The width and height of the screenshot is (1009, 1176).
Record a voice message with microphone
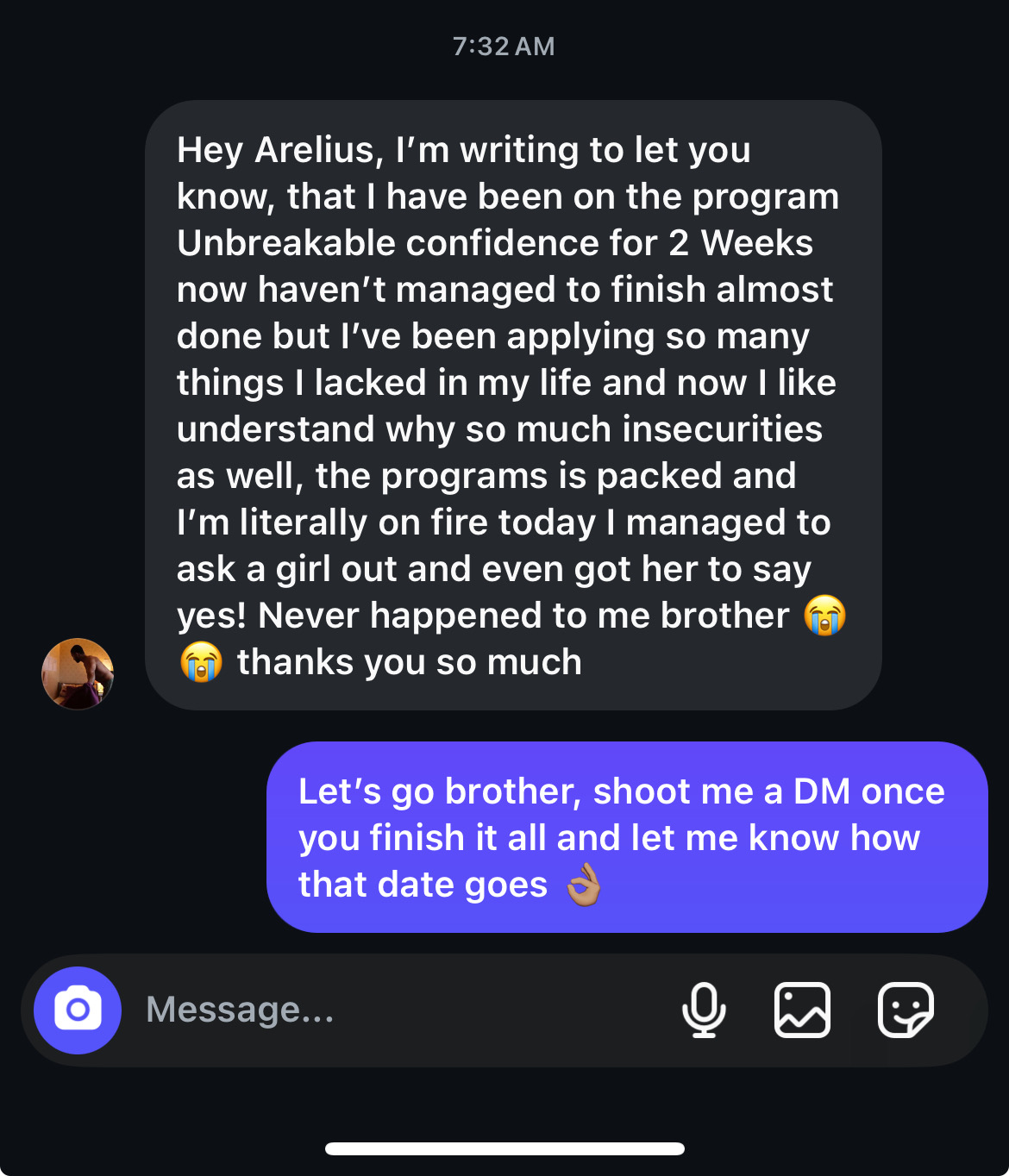pyautogui.click(x=704, y=1010)
